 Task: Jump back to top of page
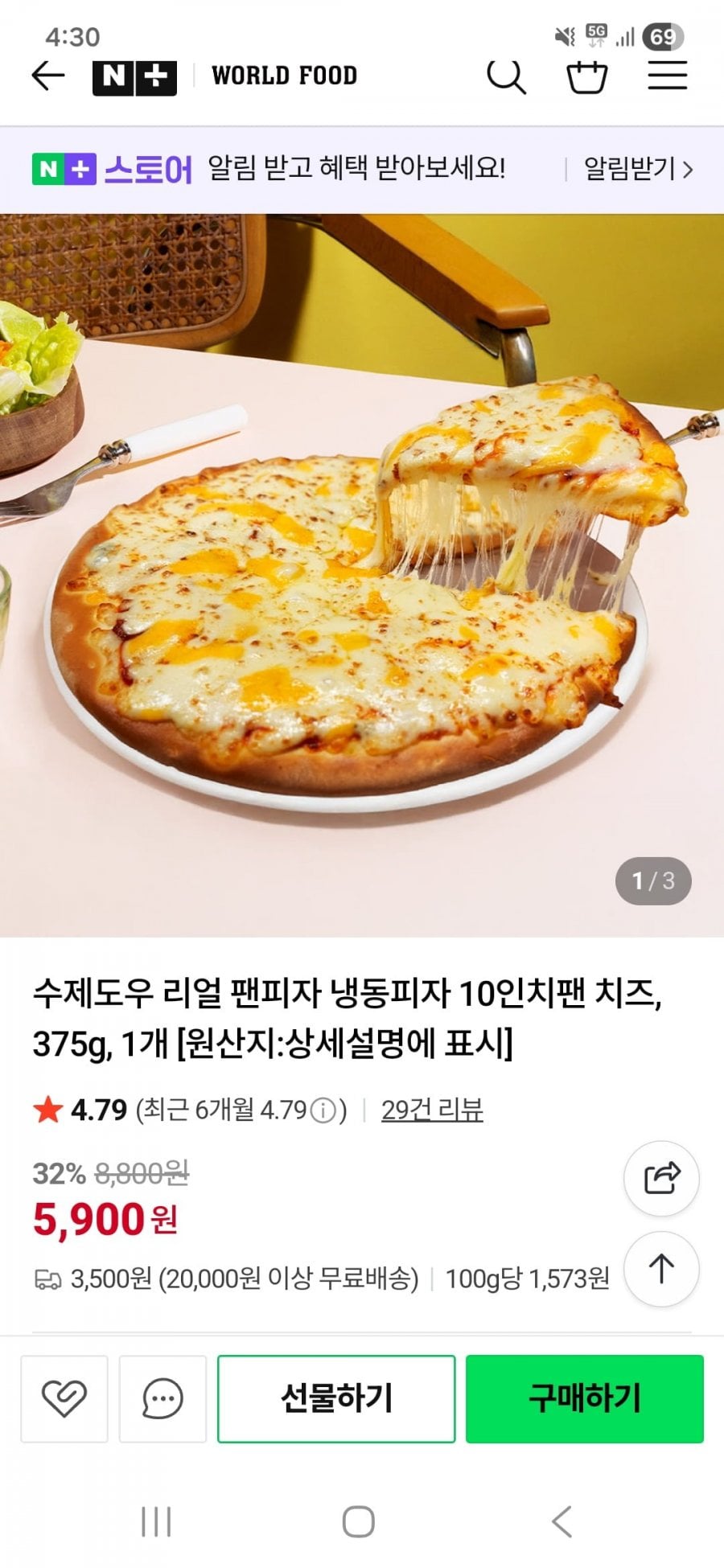coord(661,1269)
